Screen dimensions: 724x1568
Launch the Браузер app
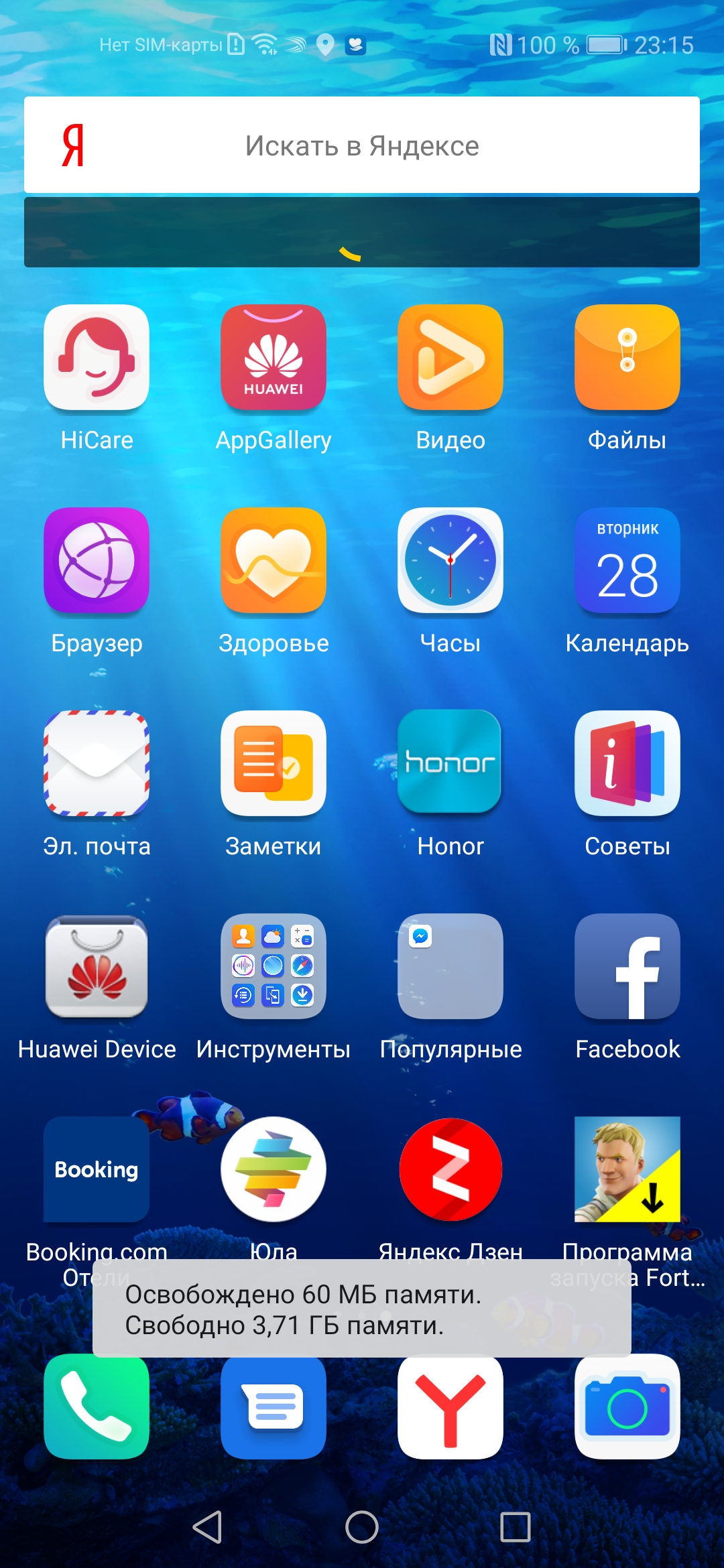tap(97, 561)
